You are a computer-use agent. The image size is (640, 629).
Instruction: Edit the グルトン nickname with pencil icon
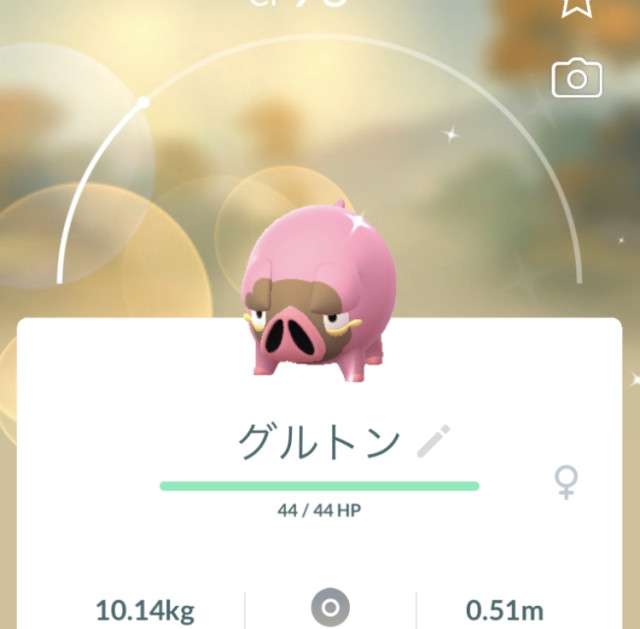433,441
